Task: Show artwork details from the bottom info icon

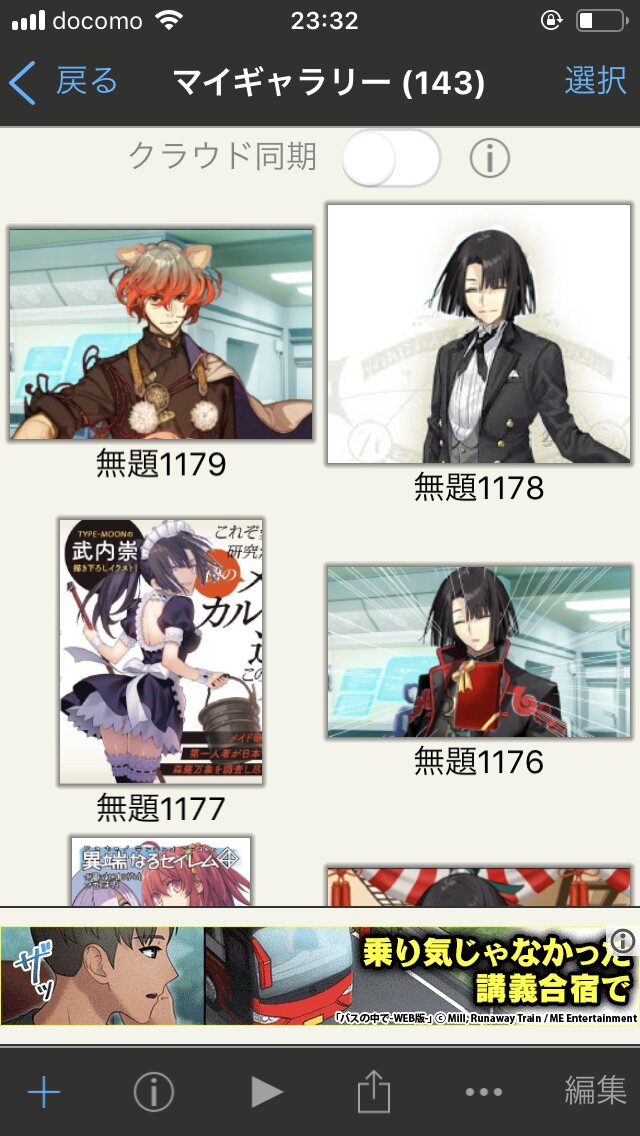Action: (x=153, y=1092)
